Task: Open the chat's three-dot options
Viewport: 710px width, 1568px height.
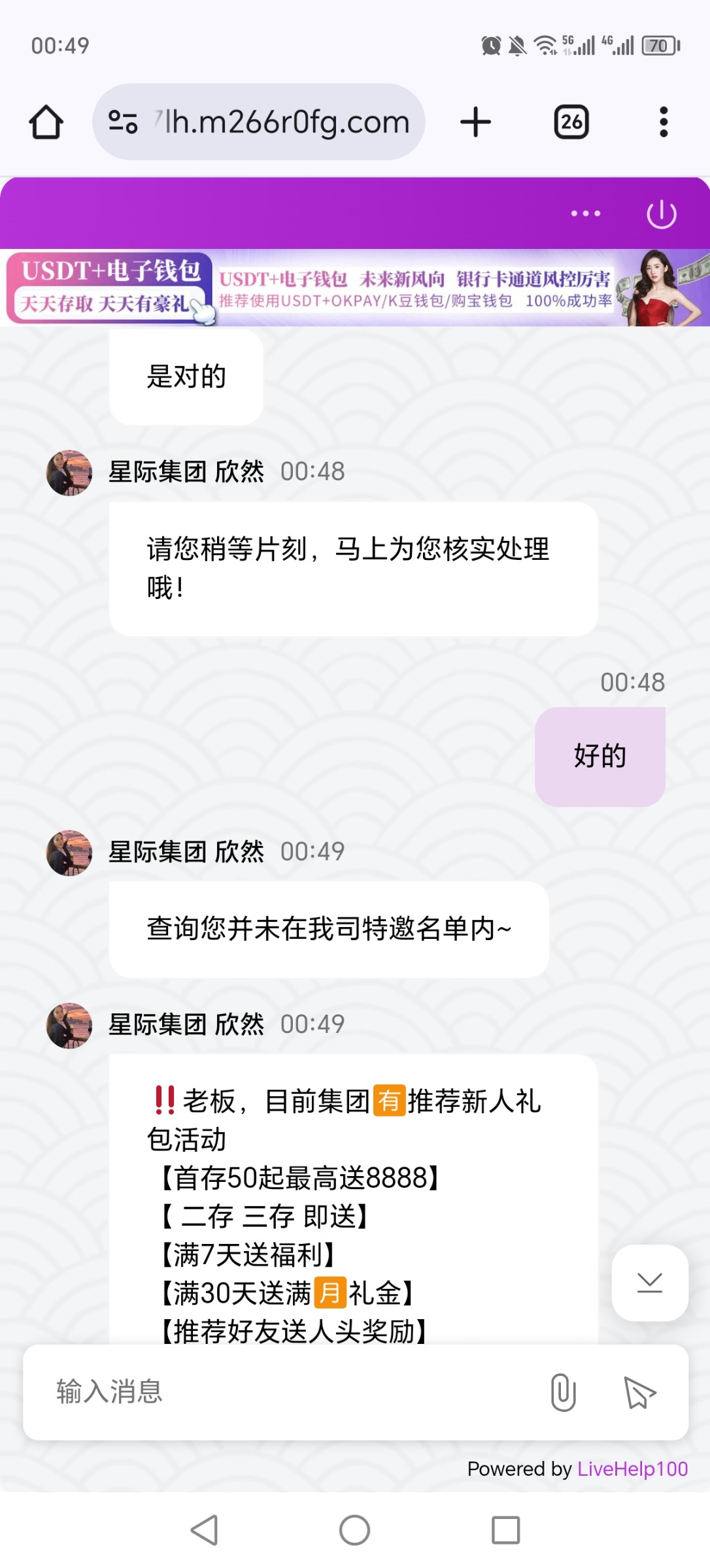Action: (x=585, y=214)
